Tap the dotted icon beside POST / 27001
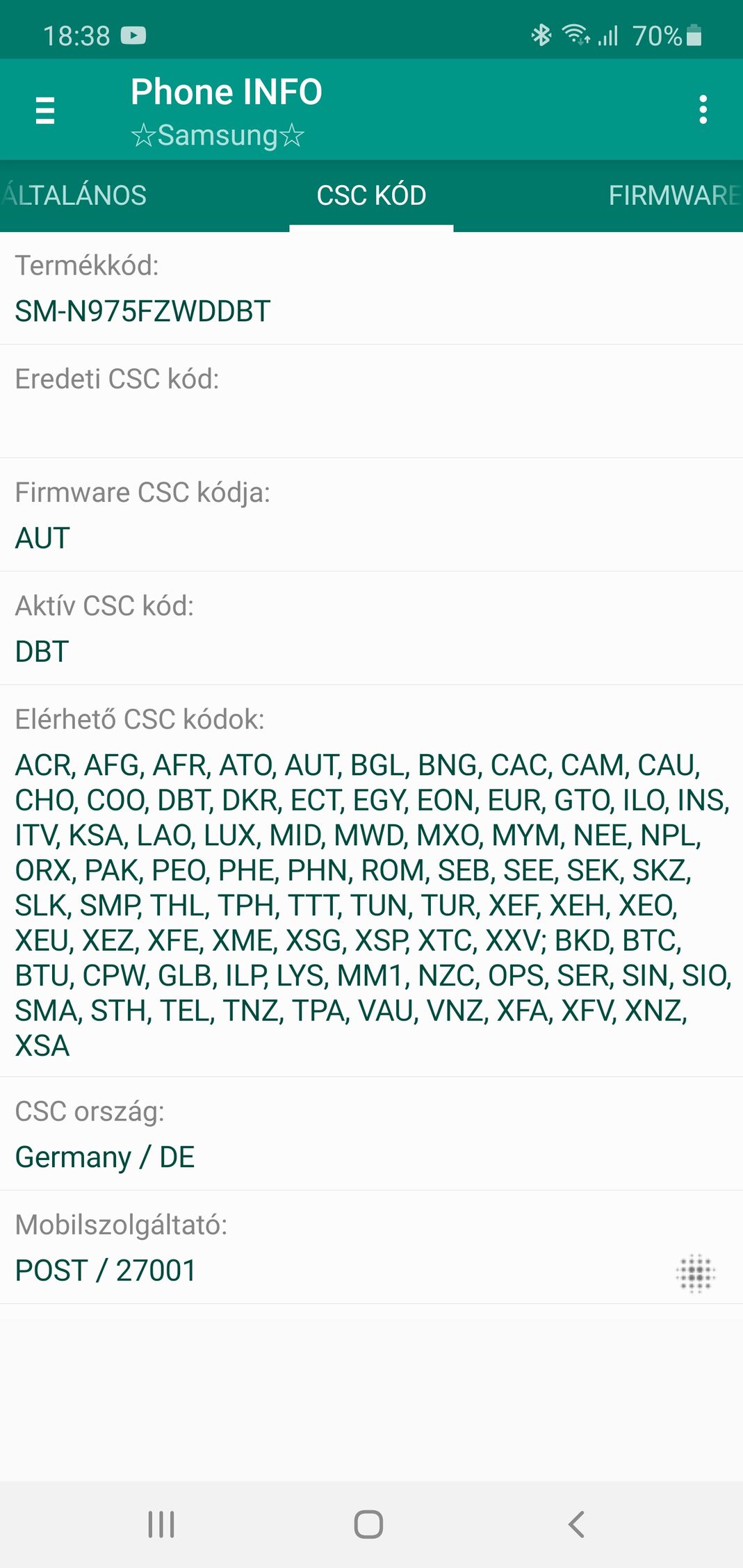This screenshot has width=743, height=1568. [x=696, y=1273]
